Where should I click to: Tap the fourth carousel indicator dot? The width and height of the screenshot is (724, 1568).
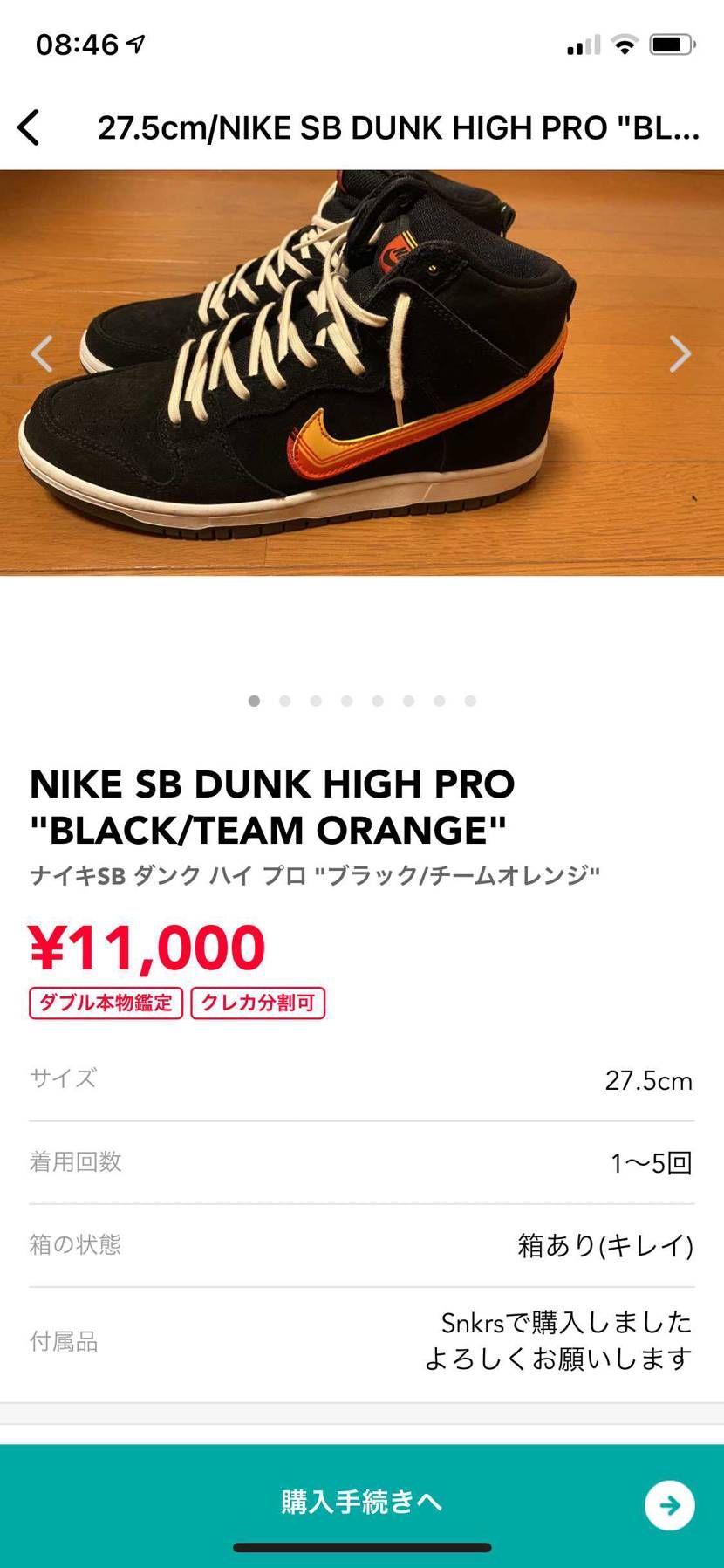pos(347,701)
